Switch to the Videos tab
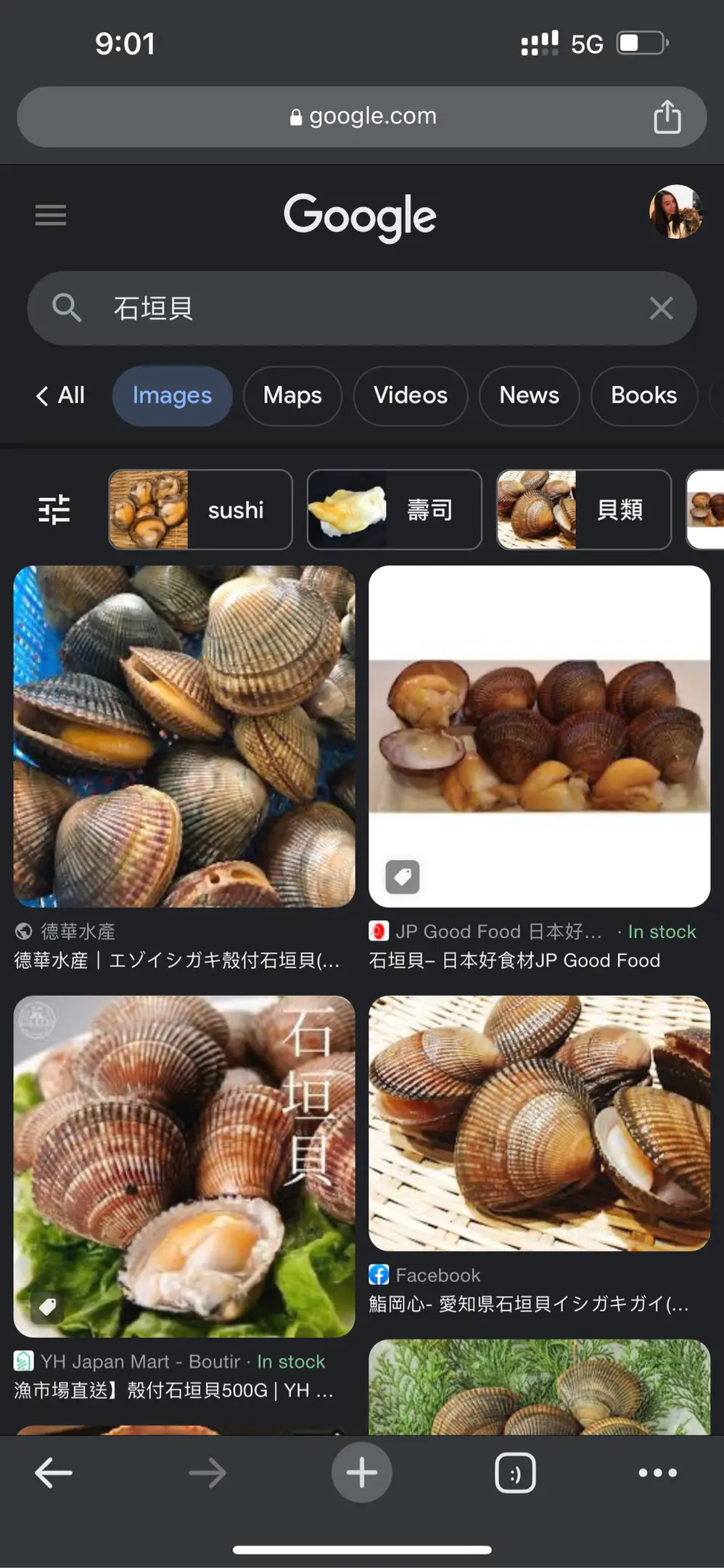The width and height of the screenshot is (724, 1568). 410,396
